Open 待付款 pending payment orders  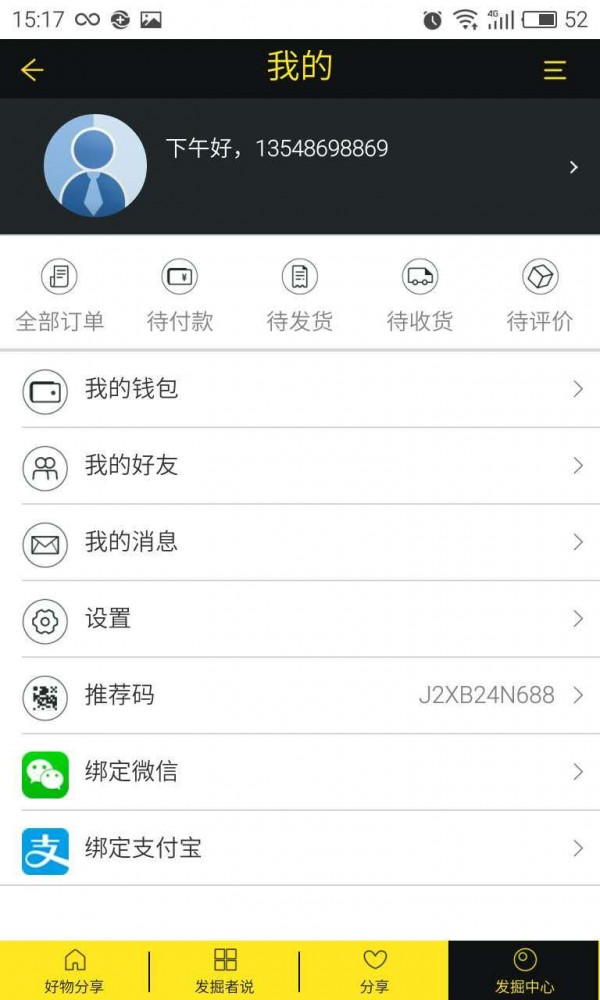[180, 295]
